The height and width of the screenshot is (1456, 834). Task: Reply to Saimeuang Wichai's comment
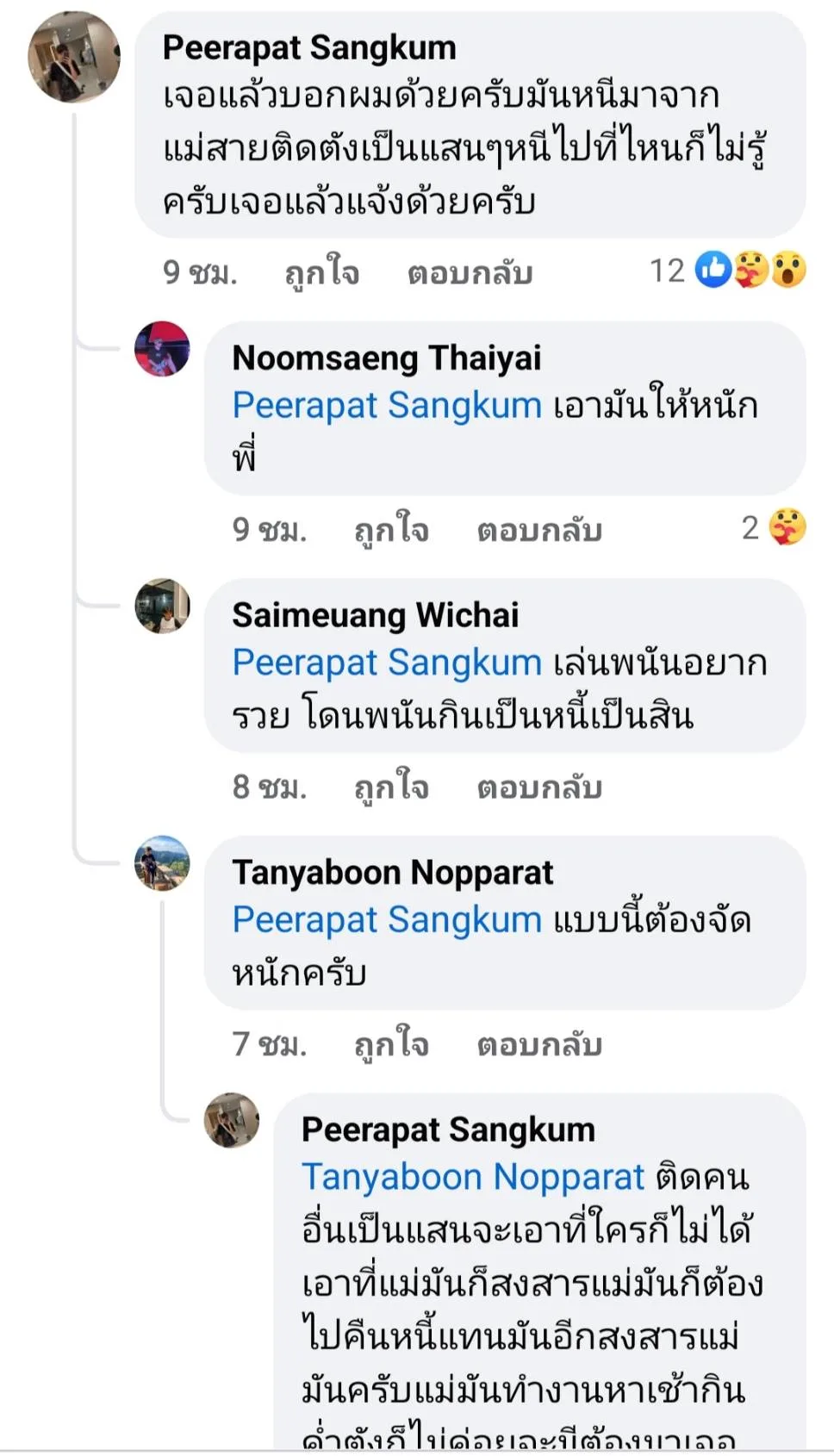coord(539,787)
